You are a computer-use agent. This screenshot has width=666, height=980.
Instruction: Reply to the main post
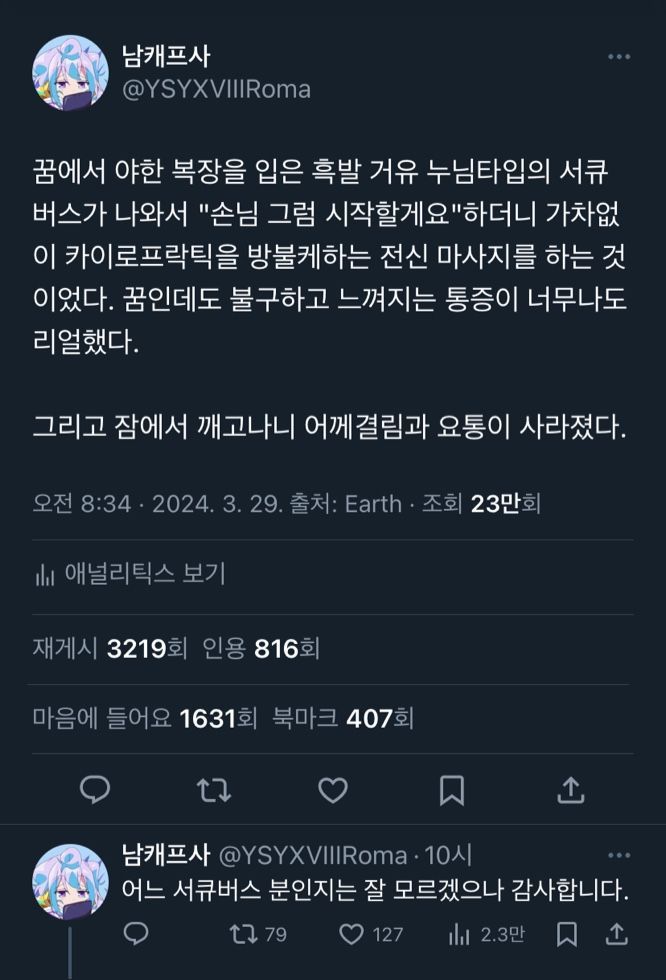pos(94,790)
